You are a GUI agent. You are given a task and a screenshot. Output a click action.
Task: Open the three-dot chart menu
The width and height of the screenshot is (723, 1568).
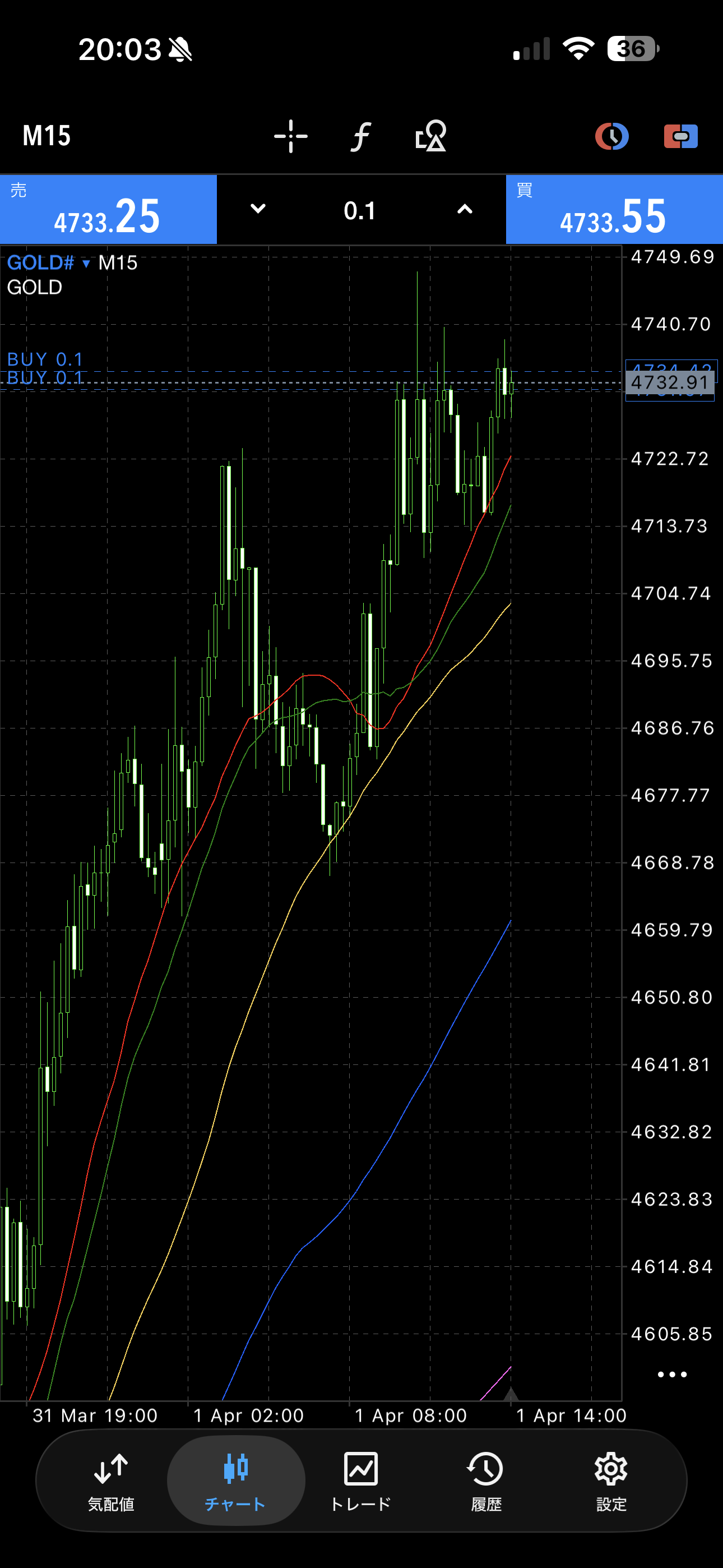672,1374
